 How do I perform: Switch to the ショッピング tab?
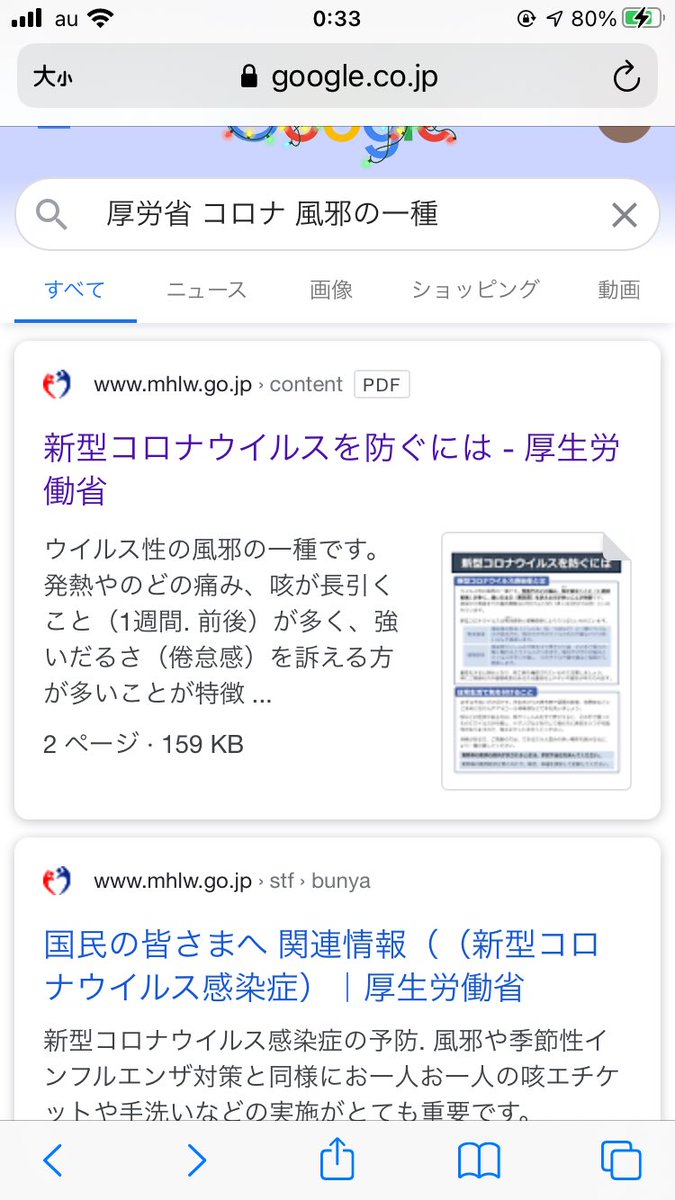click(x=475, y=290)
